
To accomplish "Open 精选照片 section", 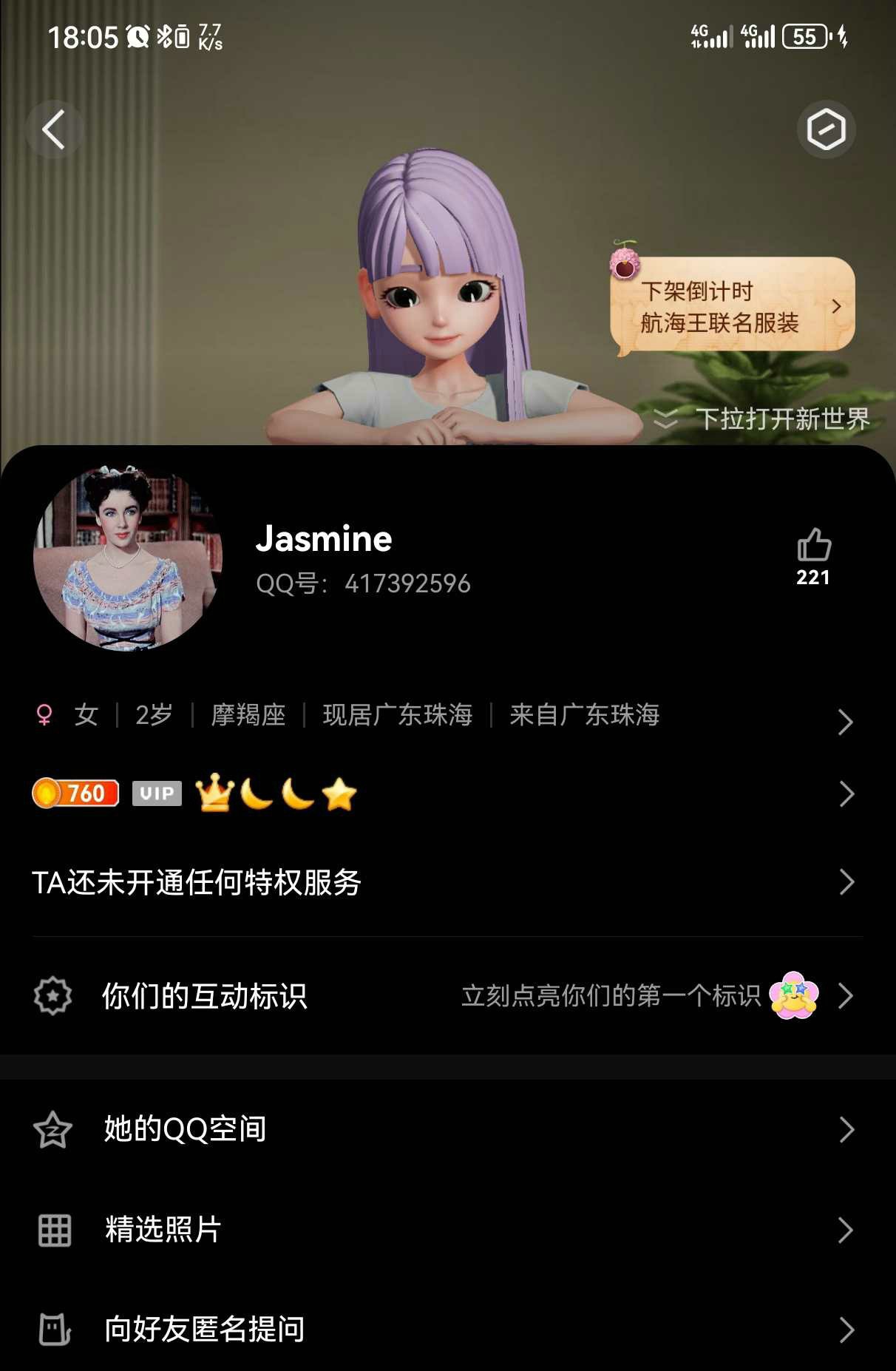I will tap(444, 1230).
